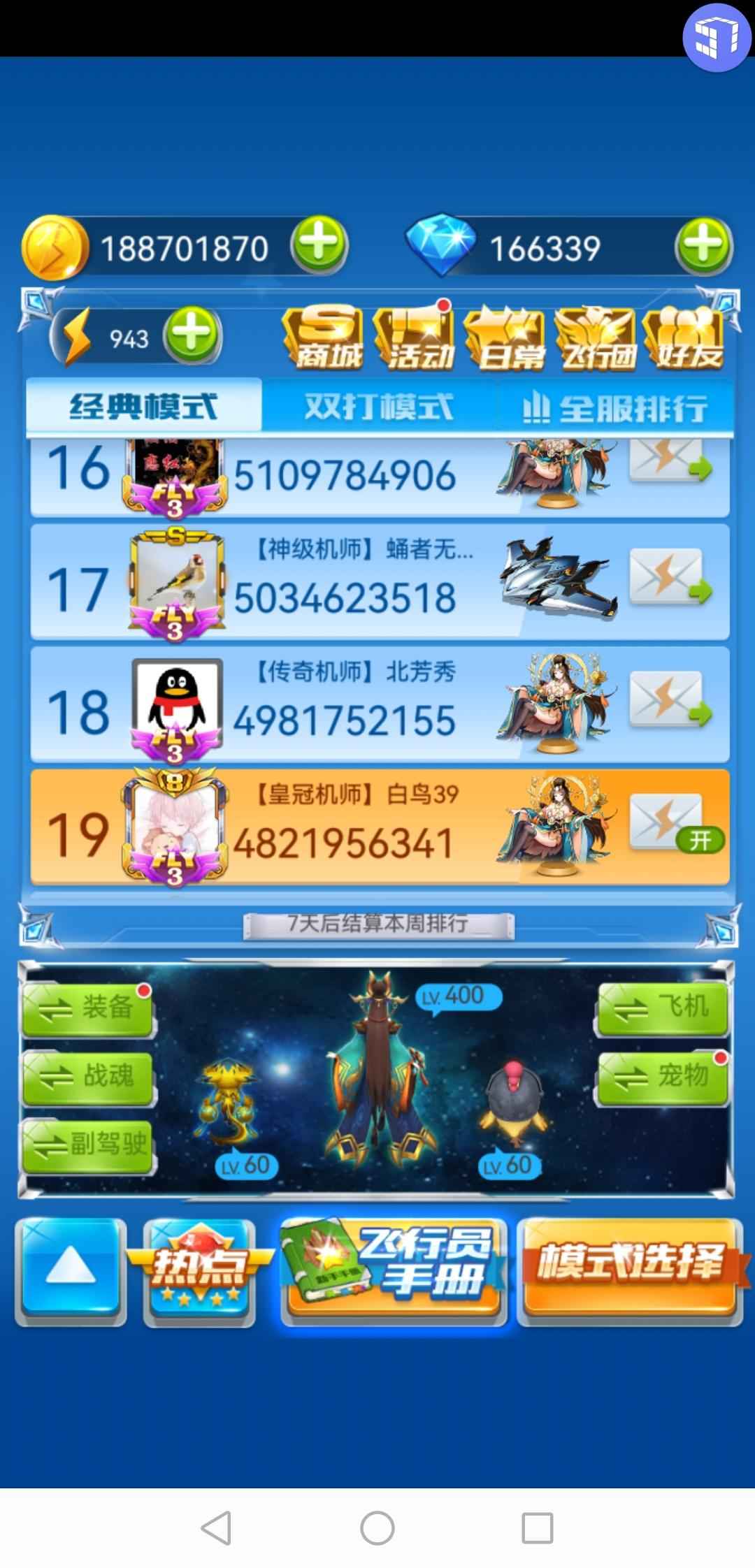This screenshot has height=1568, width=755.
Task: Send energy to 北芳秀
Action: tap(668, 699)
